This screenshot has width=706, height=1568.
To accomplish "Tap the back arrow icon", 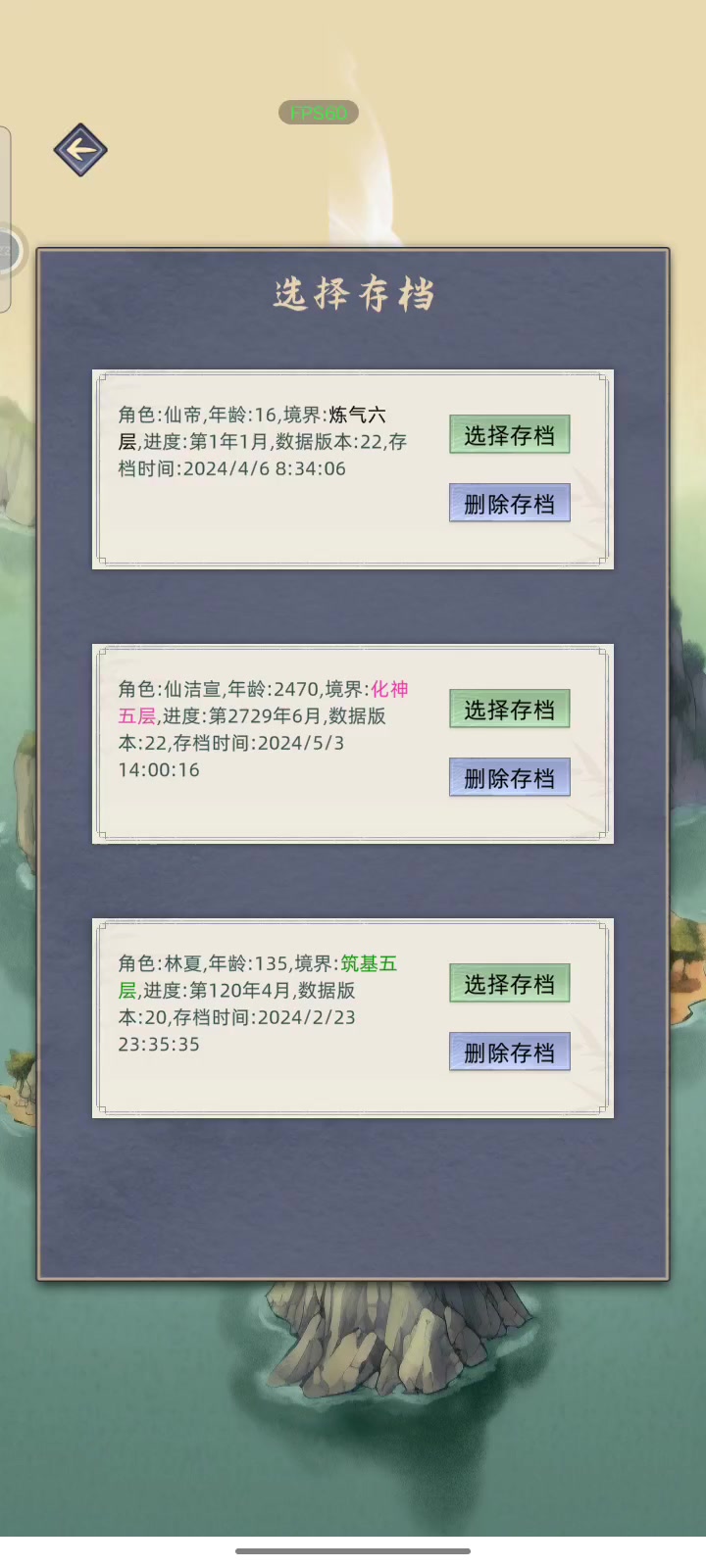I will click(80, 150).
